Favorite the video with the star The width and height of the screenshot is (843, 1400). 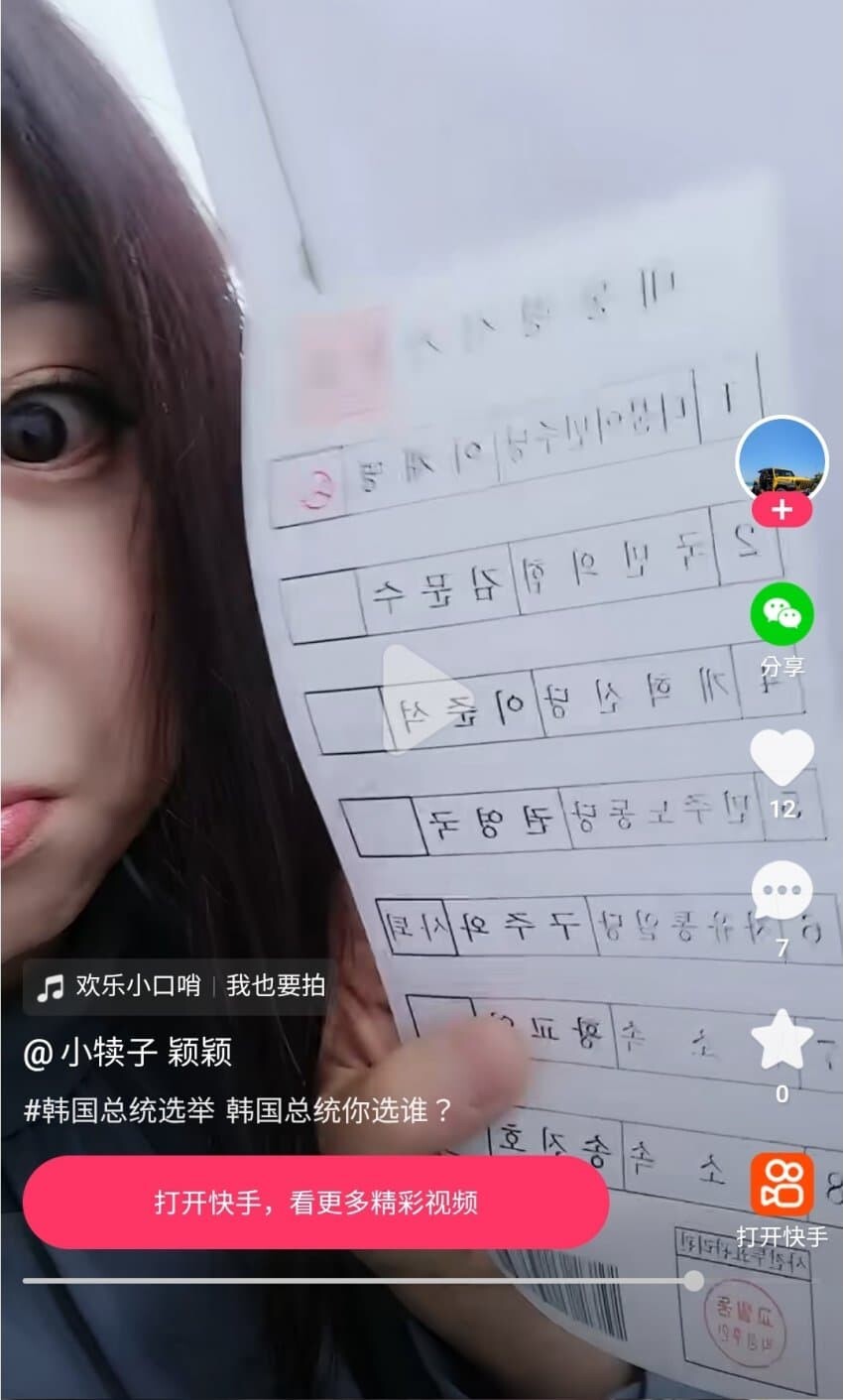coord(782,1039)
